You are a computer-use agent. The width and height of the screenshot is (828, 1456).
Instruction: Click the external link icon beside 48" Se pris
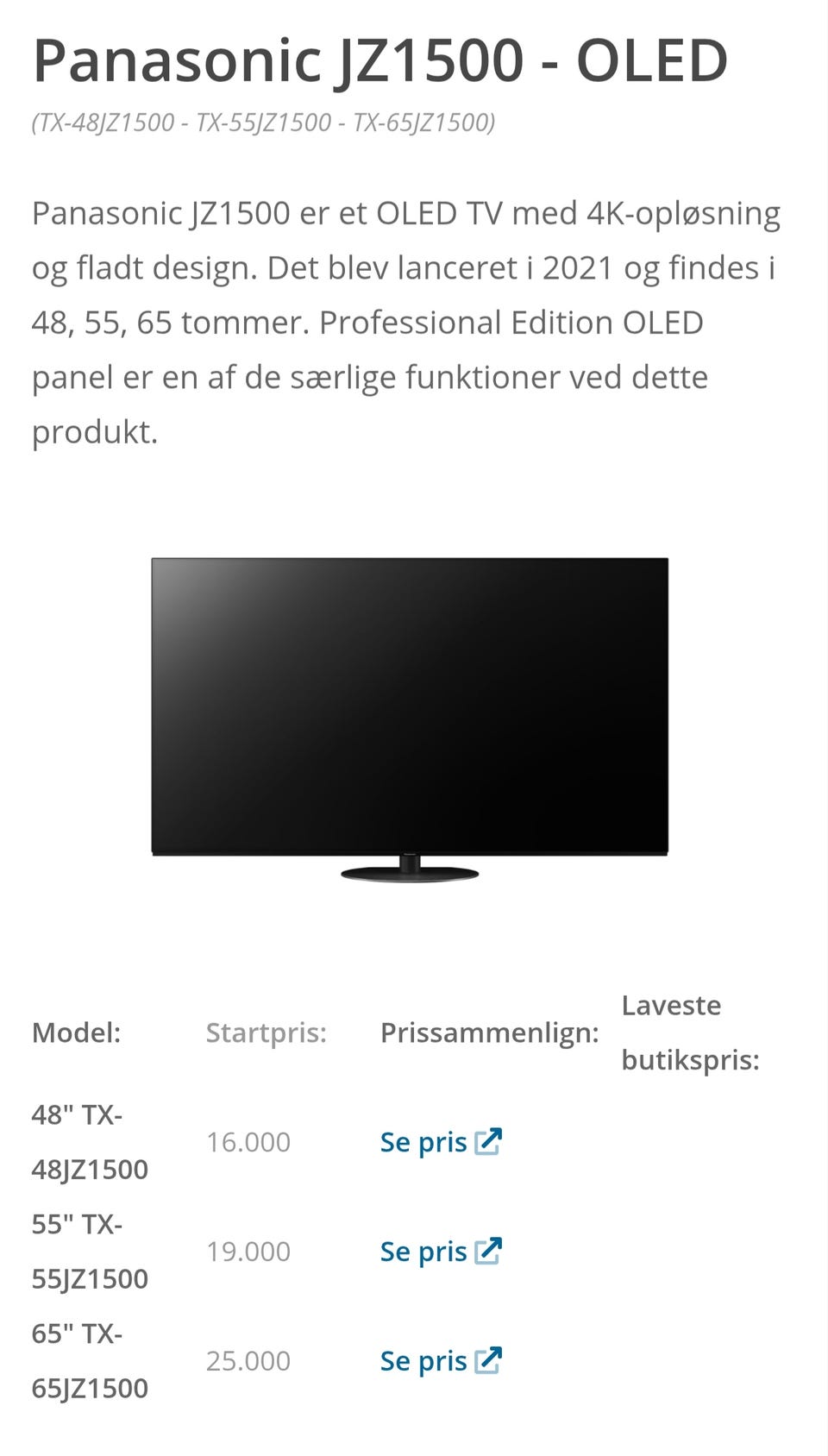488,1140
